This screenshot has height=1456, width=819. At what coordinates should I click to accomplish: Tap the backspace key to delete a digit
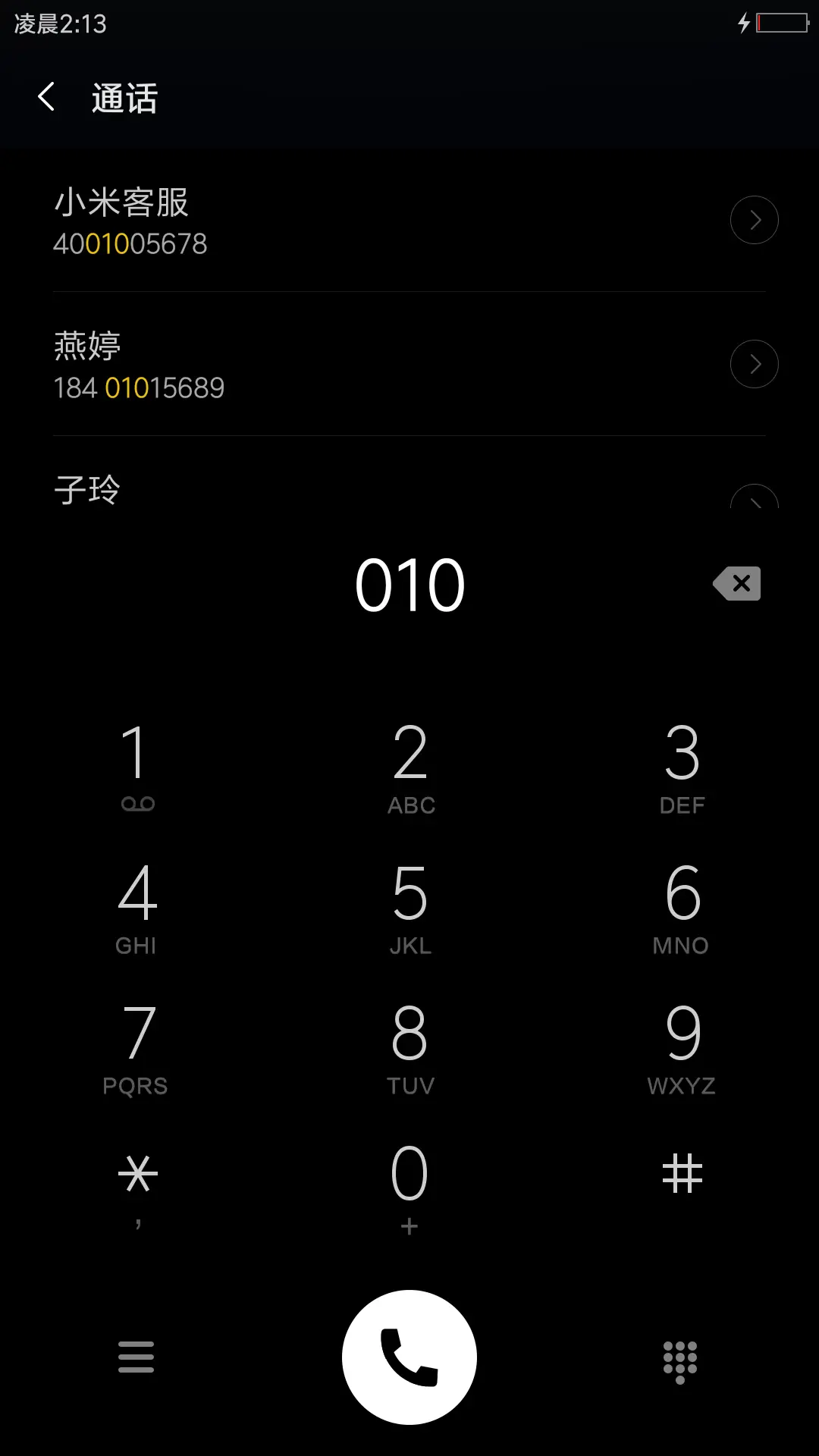735,583
